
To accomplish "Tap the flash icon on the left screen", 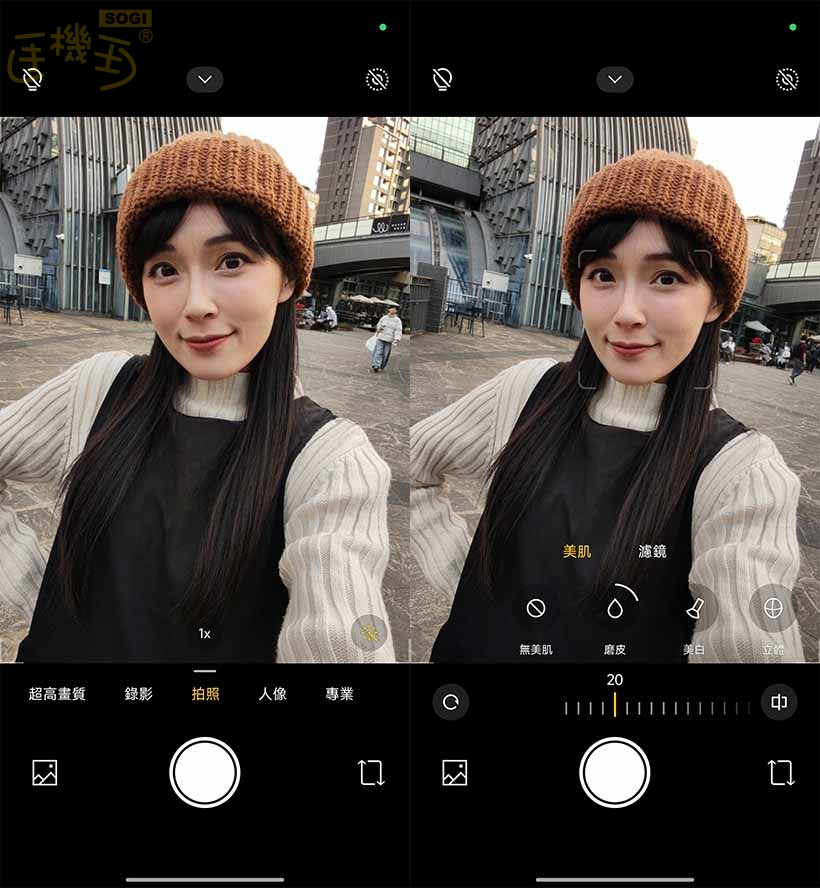I will point(32,79).
